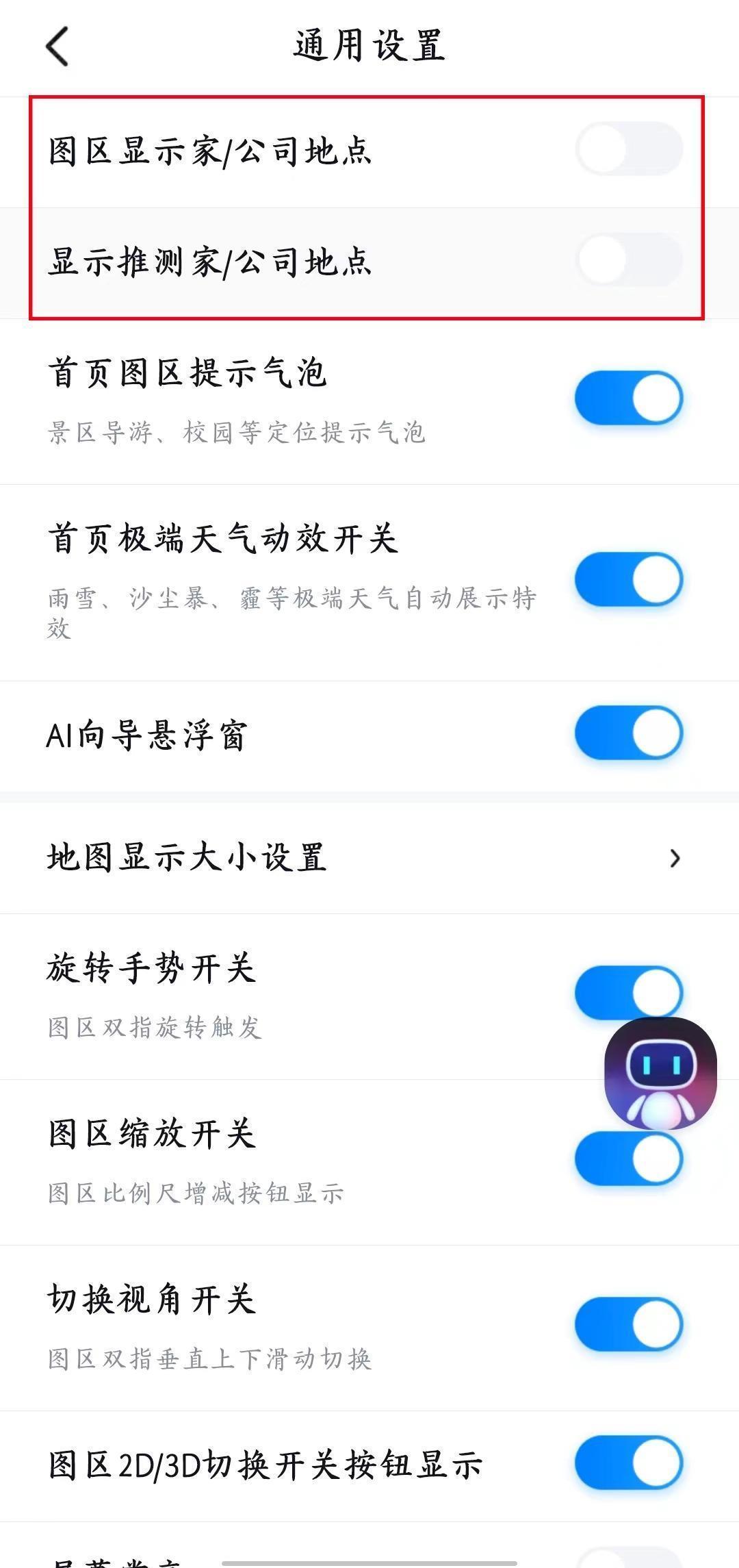Disable 图区2D/3D切换开关按钮显示
Screen dimensions: 739x1568
628,1463
